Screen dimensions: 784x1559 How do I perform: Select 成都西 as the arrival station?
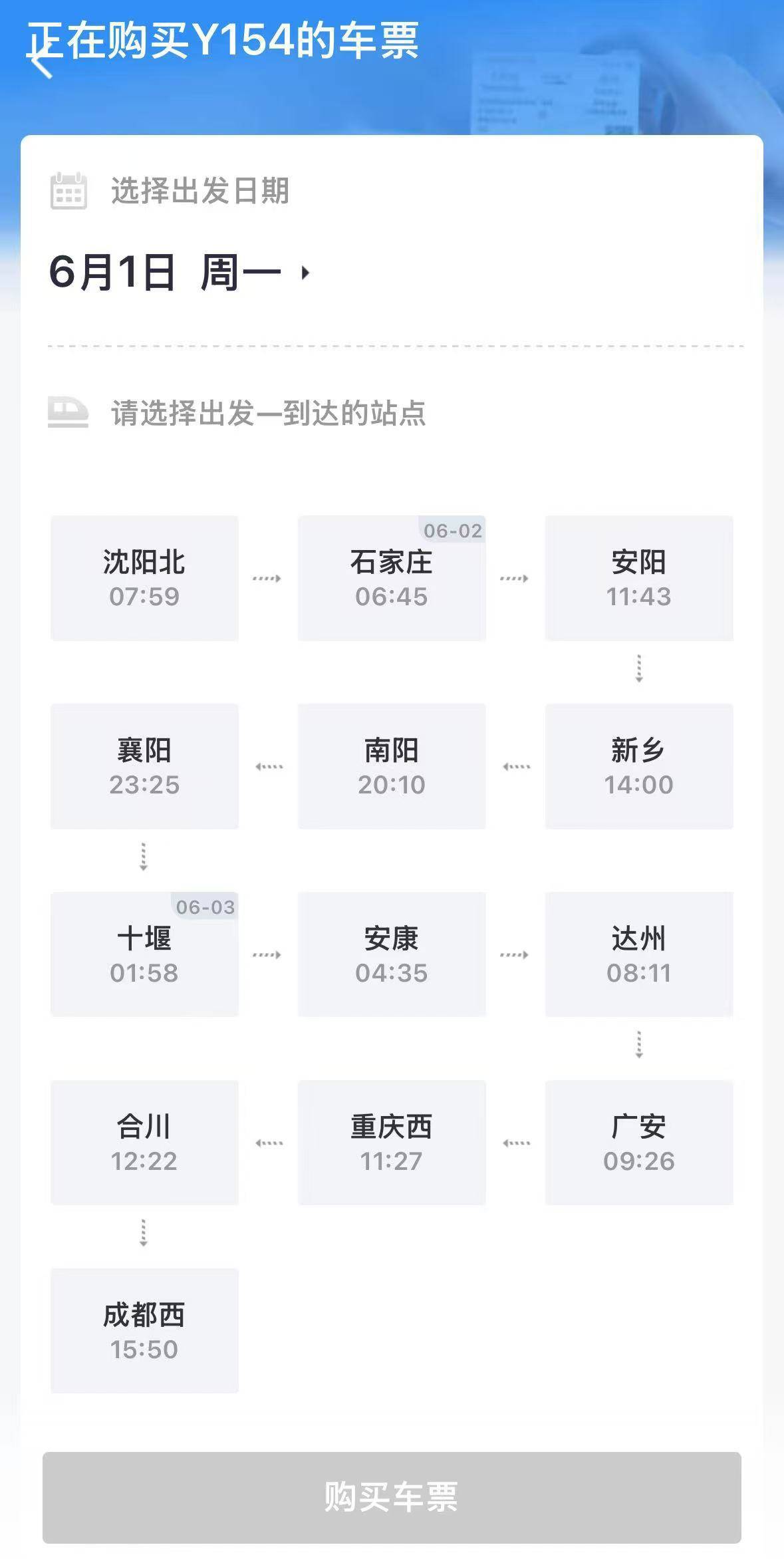coord(144,1331)
